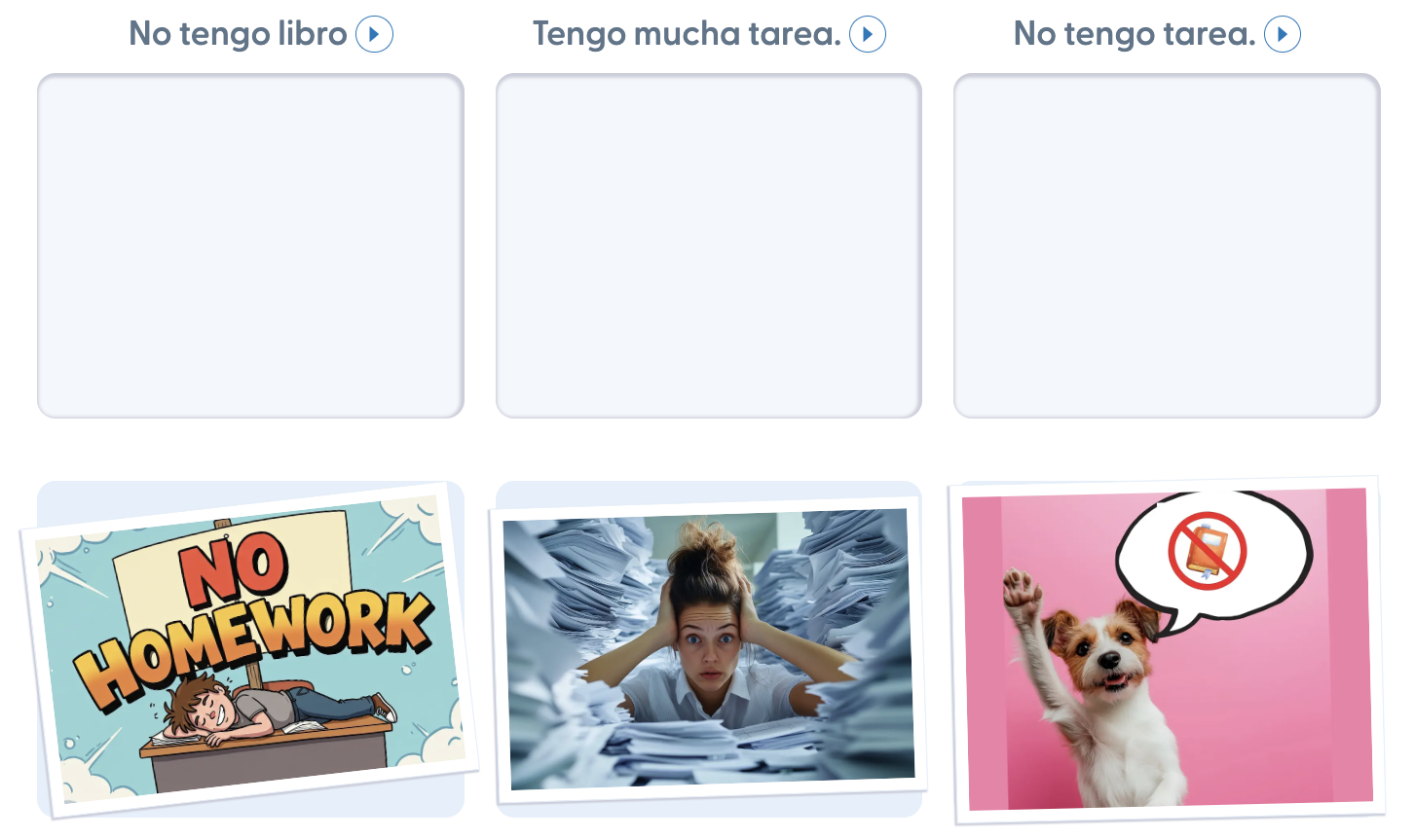Image resolution: width=1415 pixels, height=840 pixels.
Task: Select the "No Homework" cartoon picture card
Action: (249, 649)
